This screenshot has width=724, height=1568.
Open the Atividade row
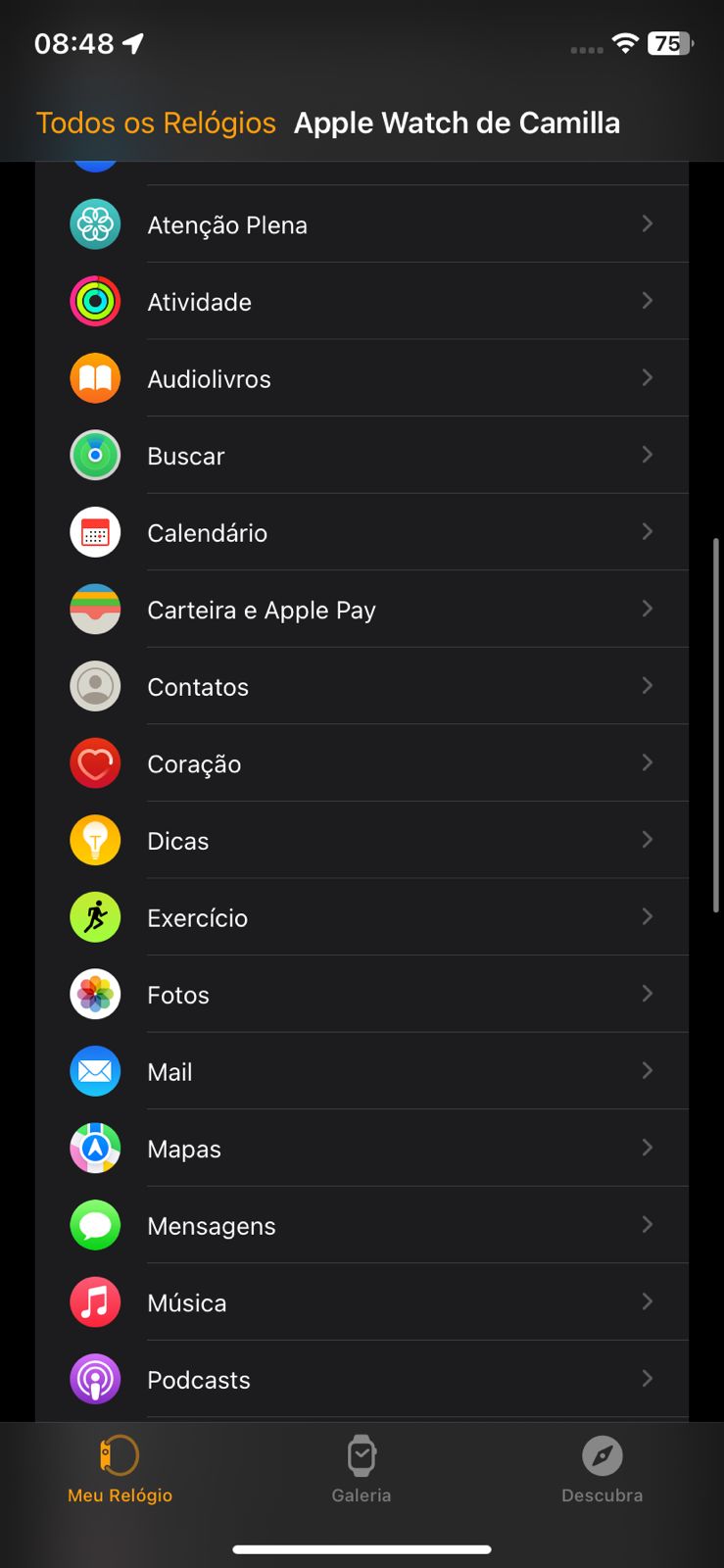pos(362,302)
